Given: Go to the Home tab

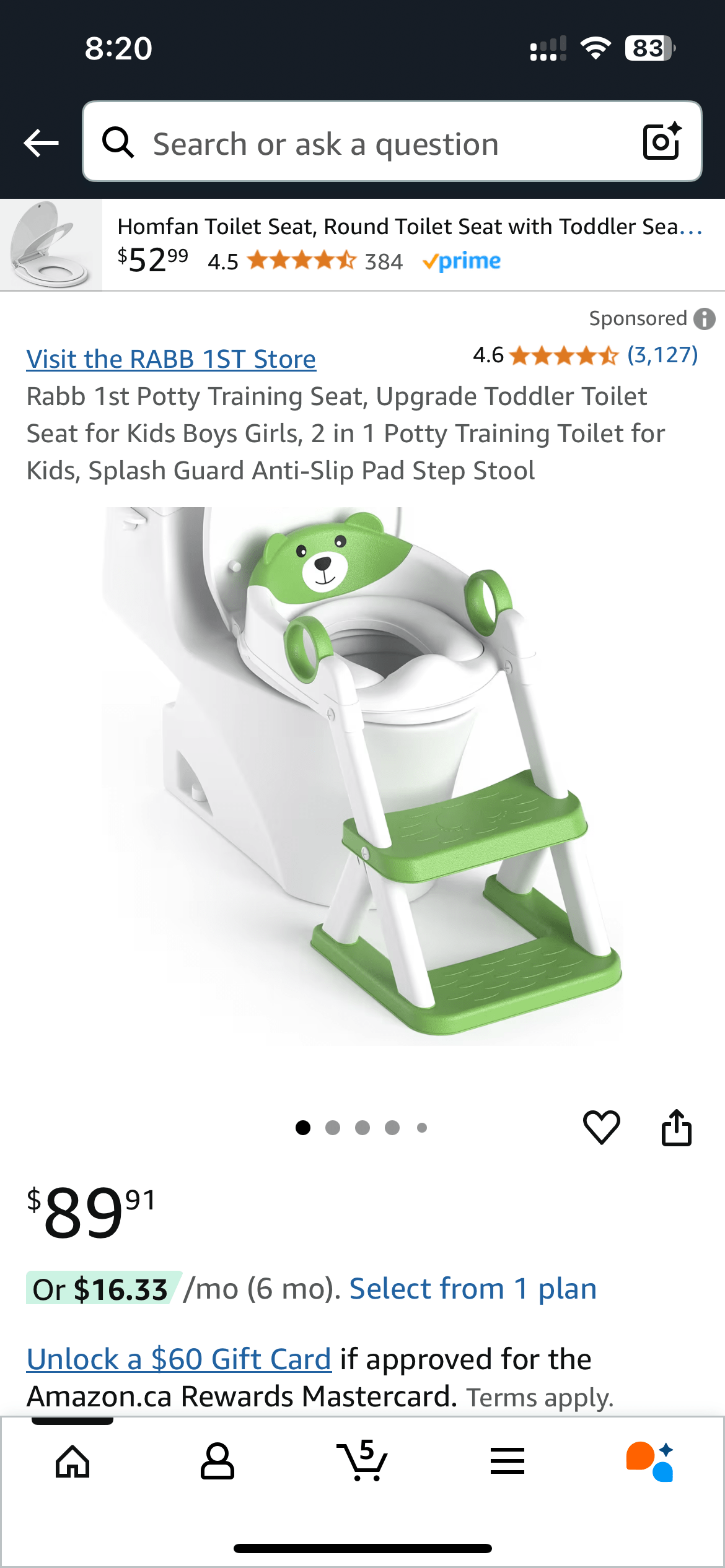Looking at the screenshot, I should [x=72, y=1461].
